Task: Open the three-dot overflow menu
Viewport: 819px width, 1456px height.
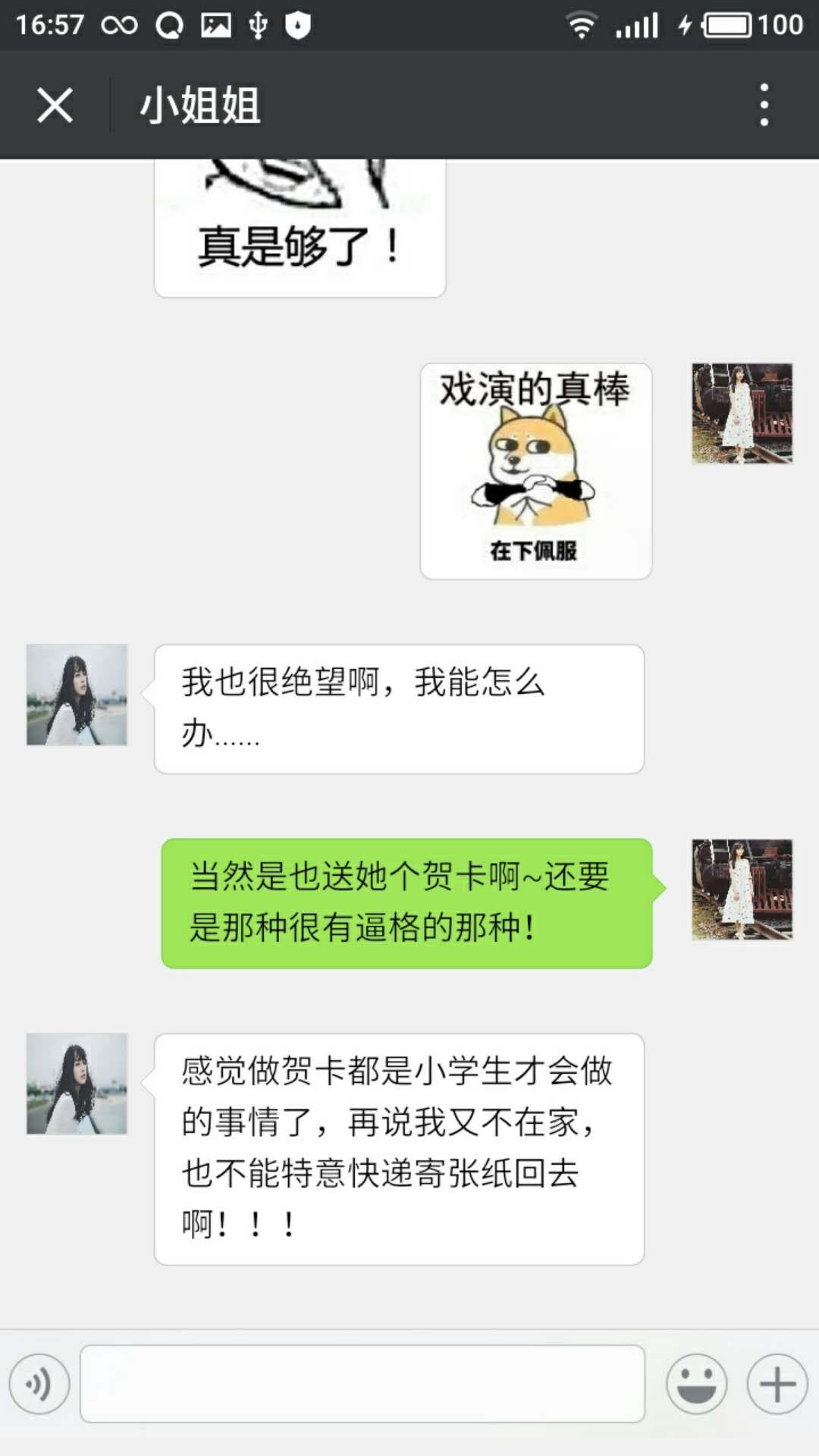Action: (x=764, y=105)
